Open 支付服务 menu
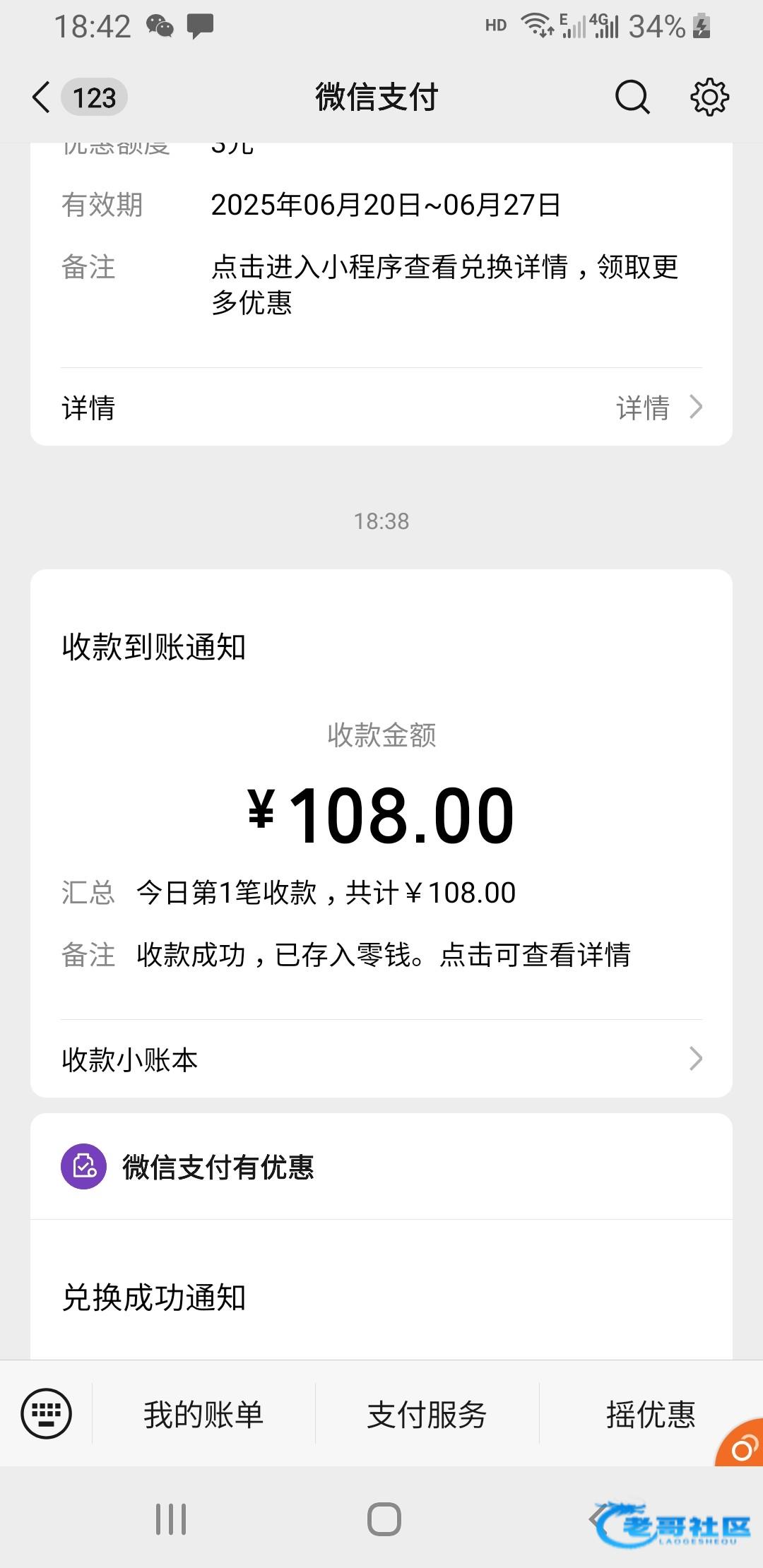Screen dimensions: 763x1568 click(x=427, y=1414)
